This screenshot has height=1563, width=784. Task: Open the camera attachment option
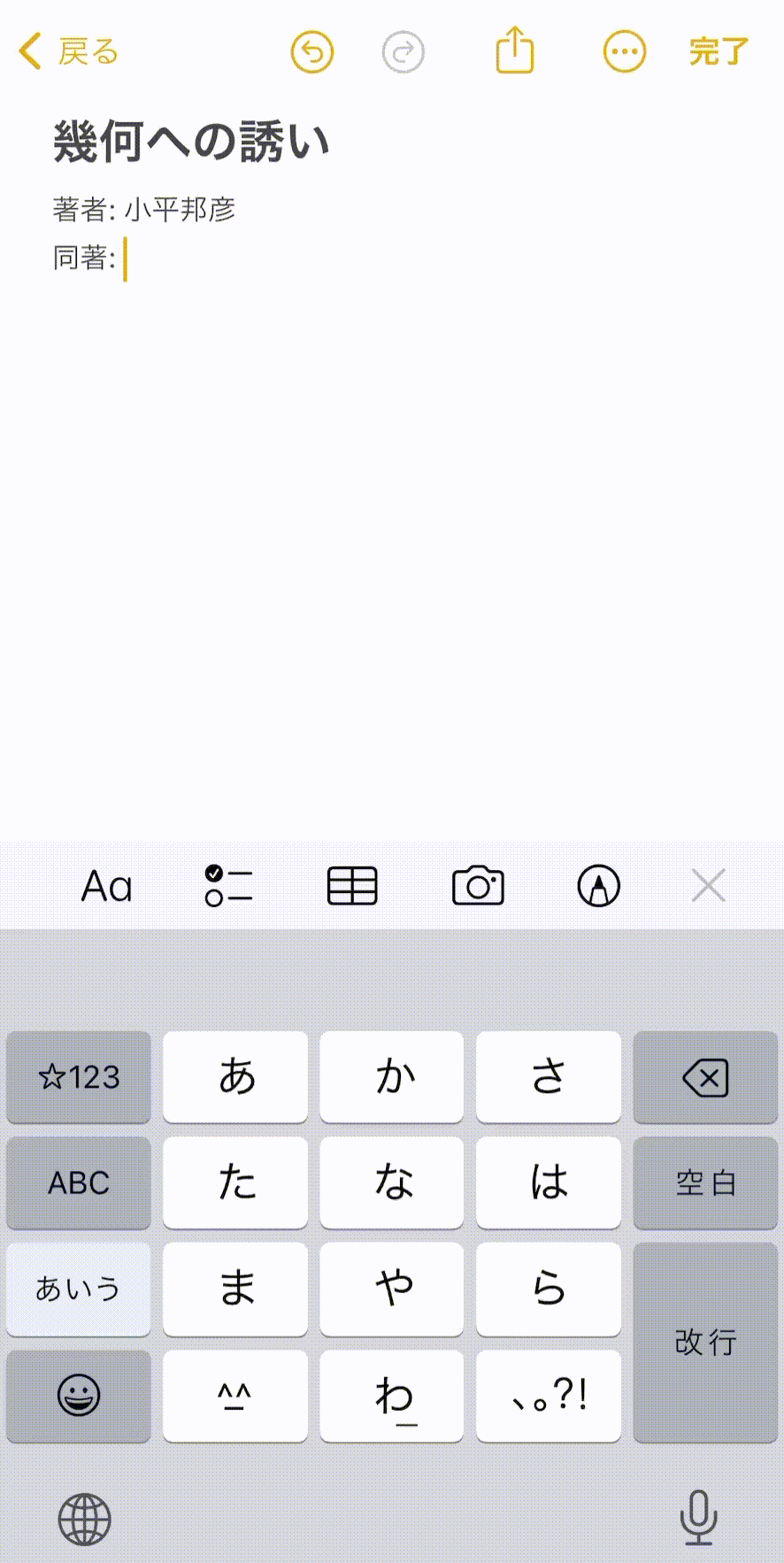point(478,886)
